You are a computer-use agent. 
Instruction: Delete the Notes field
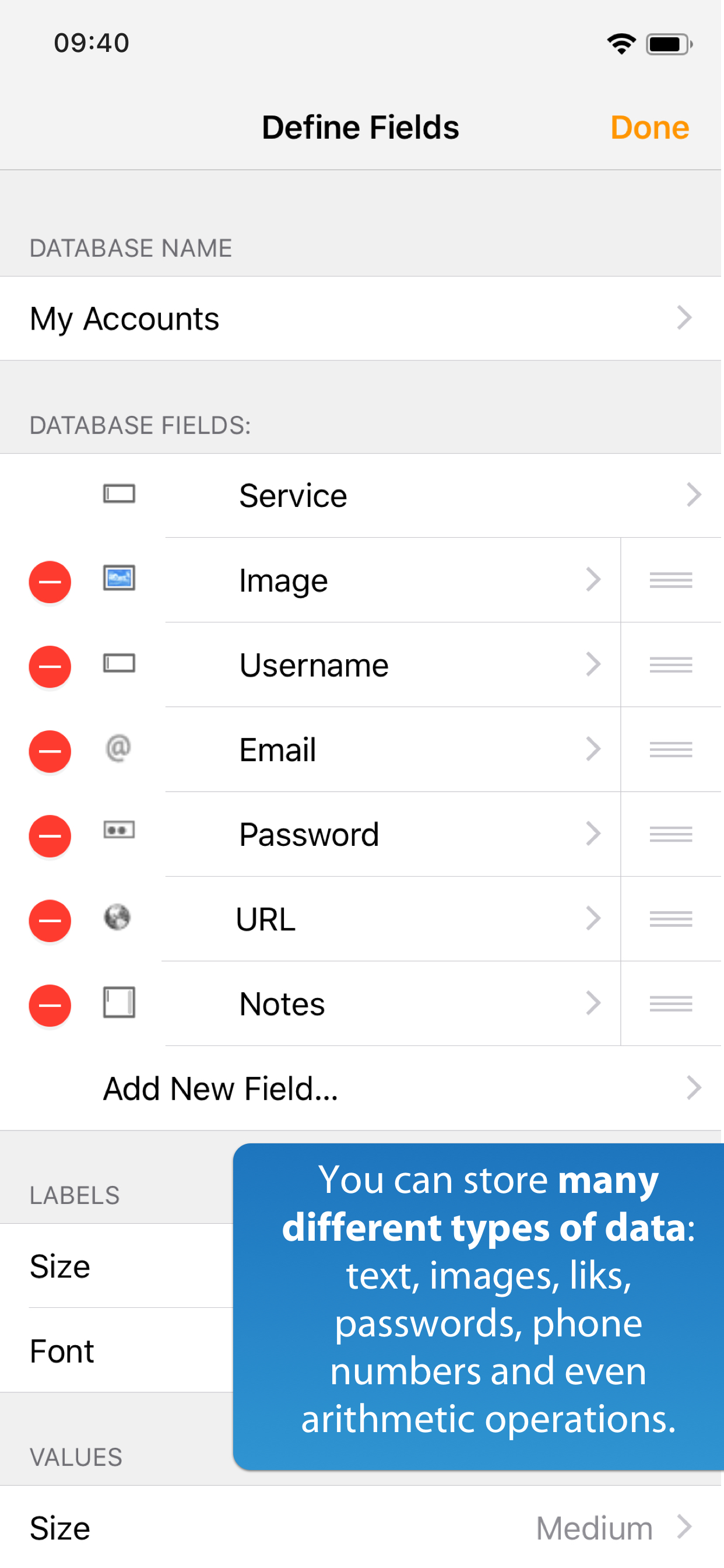click(50, 1005)
